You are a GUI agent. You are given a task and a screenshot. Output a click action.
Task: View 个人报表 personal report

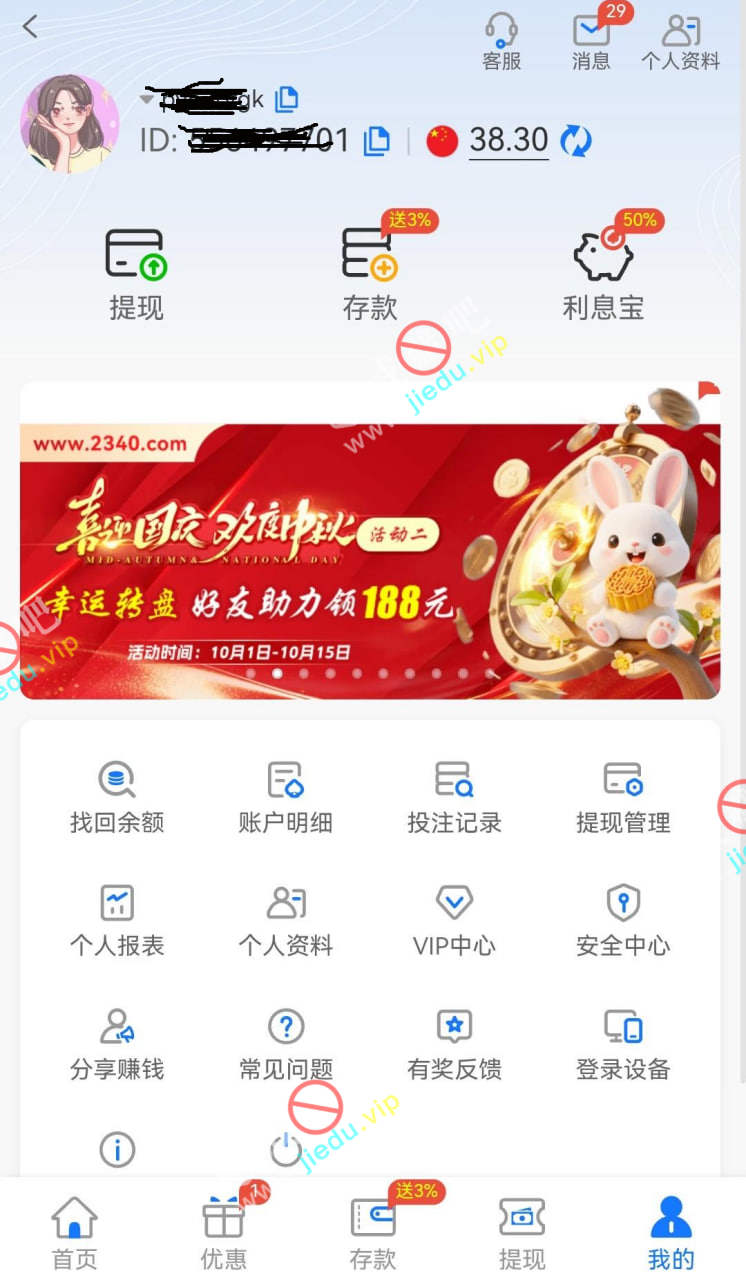point(117,920)
